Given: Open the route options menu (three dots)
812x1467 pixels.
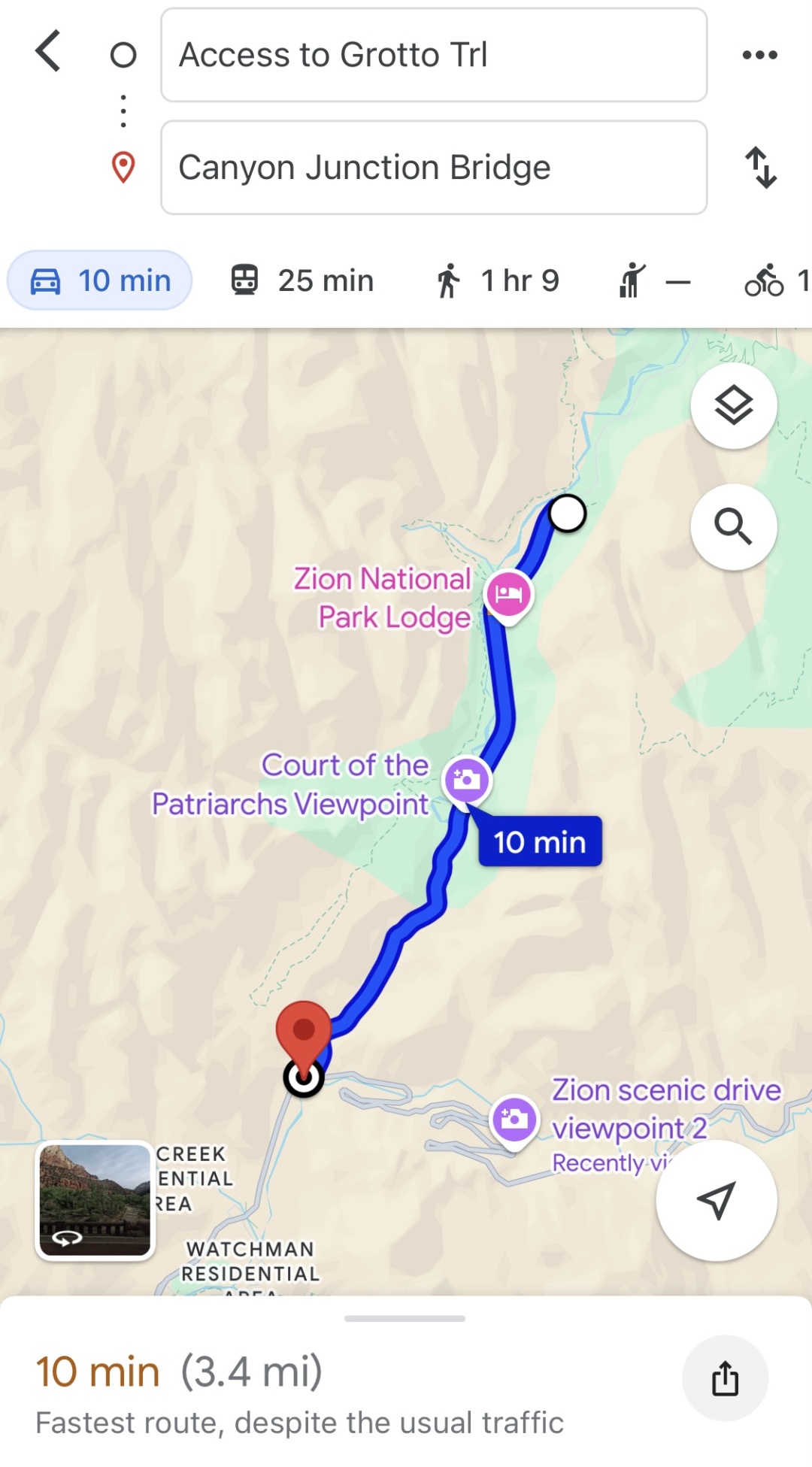Looking at the screenshot, I should (759, 54).
